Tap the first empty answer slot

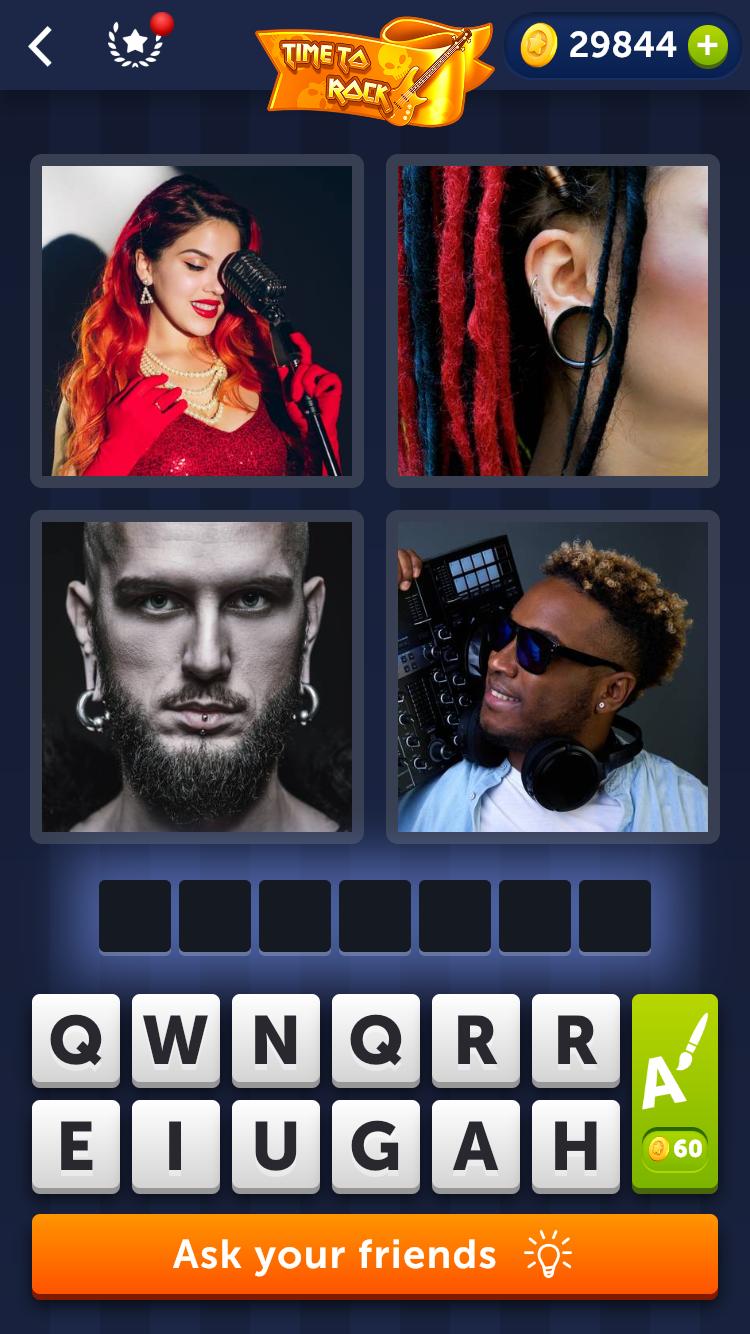[x=135, y=916]
